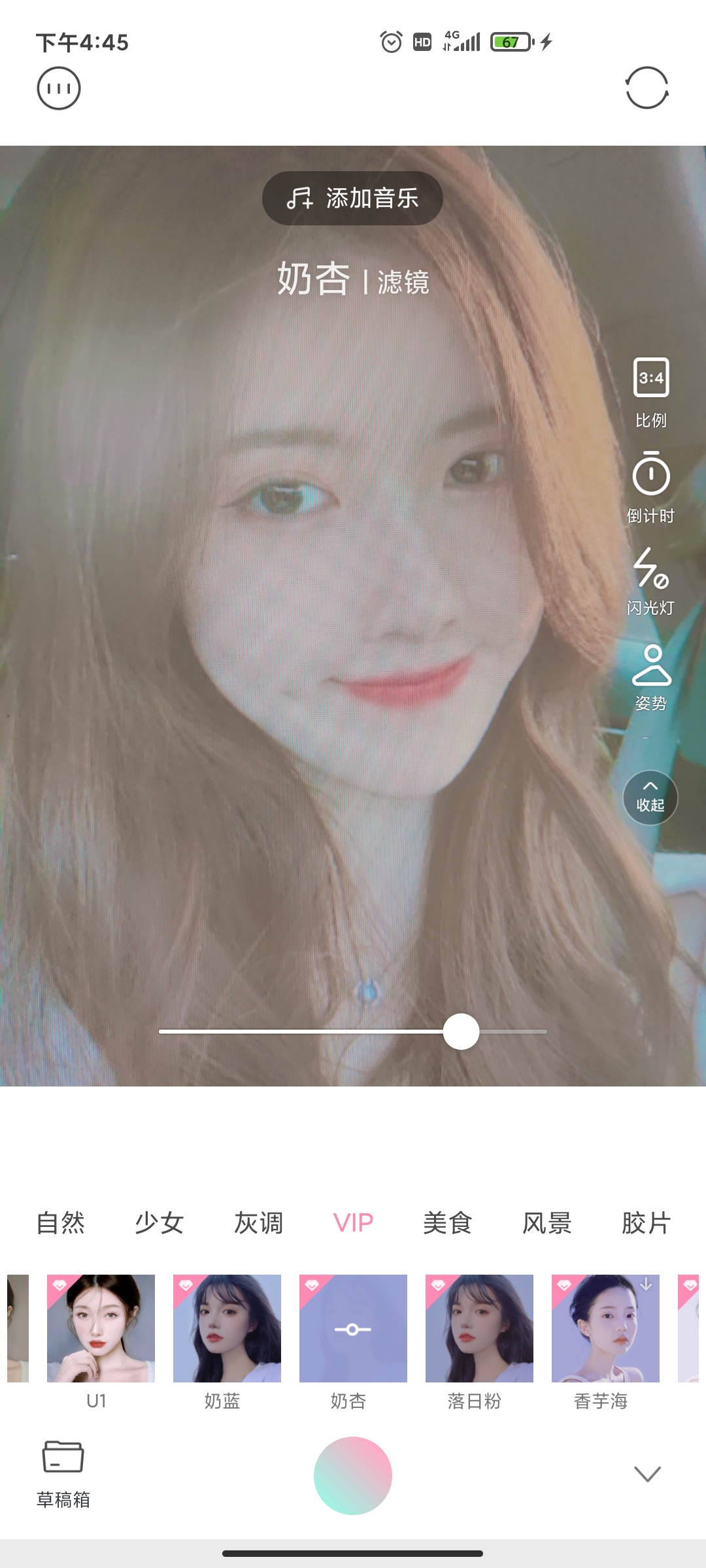Open the countdown timer (倒计时)
This screenshot has height=1568, width=706.
click(x=650, y=487)
